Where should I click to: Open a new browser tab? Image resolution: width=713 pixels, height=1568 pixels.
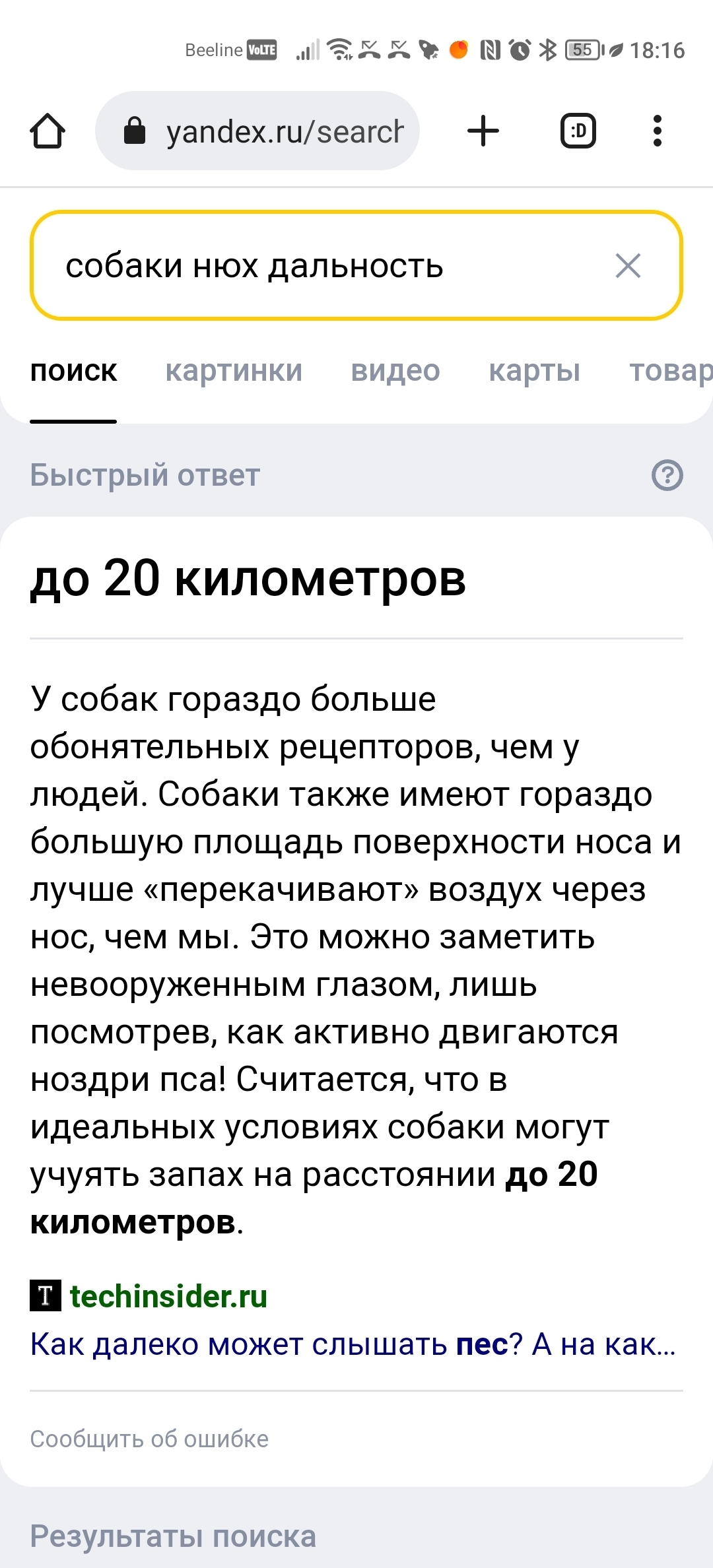483,131
